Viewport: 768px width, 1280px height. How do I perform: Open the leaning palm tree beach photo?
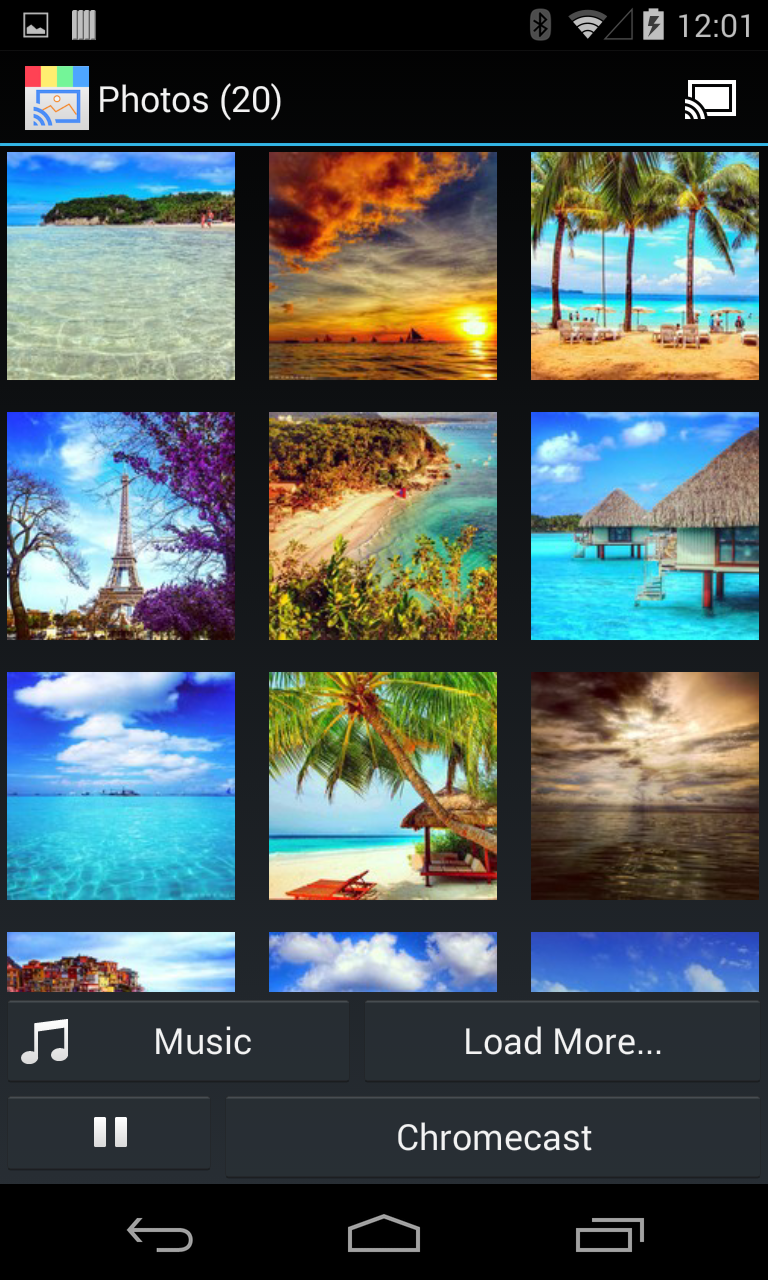tap(383, 786)
